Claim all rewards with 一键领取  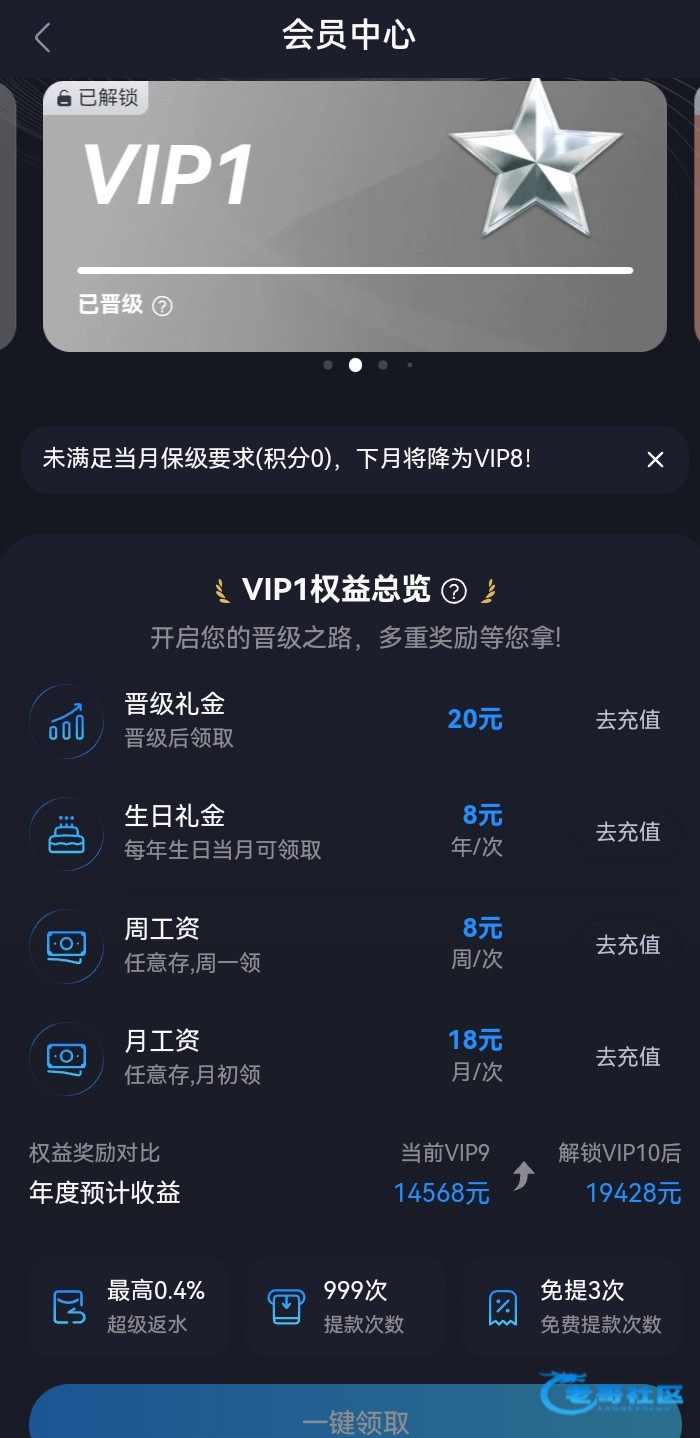pyautogui.click(x=355, y=1418)
